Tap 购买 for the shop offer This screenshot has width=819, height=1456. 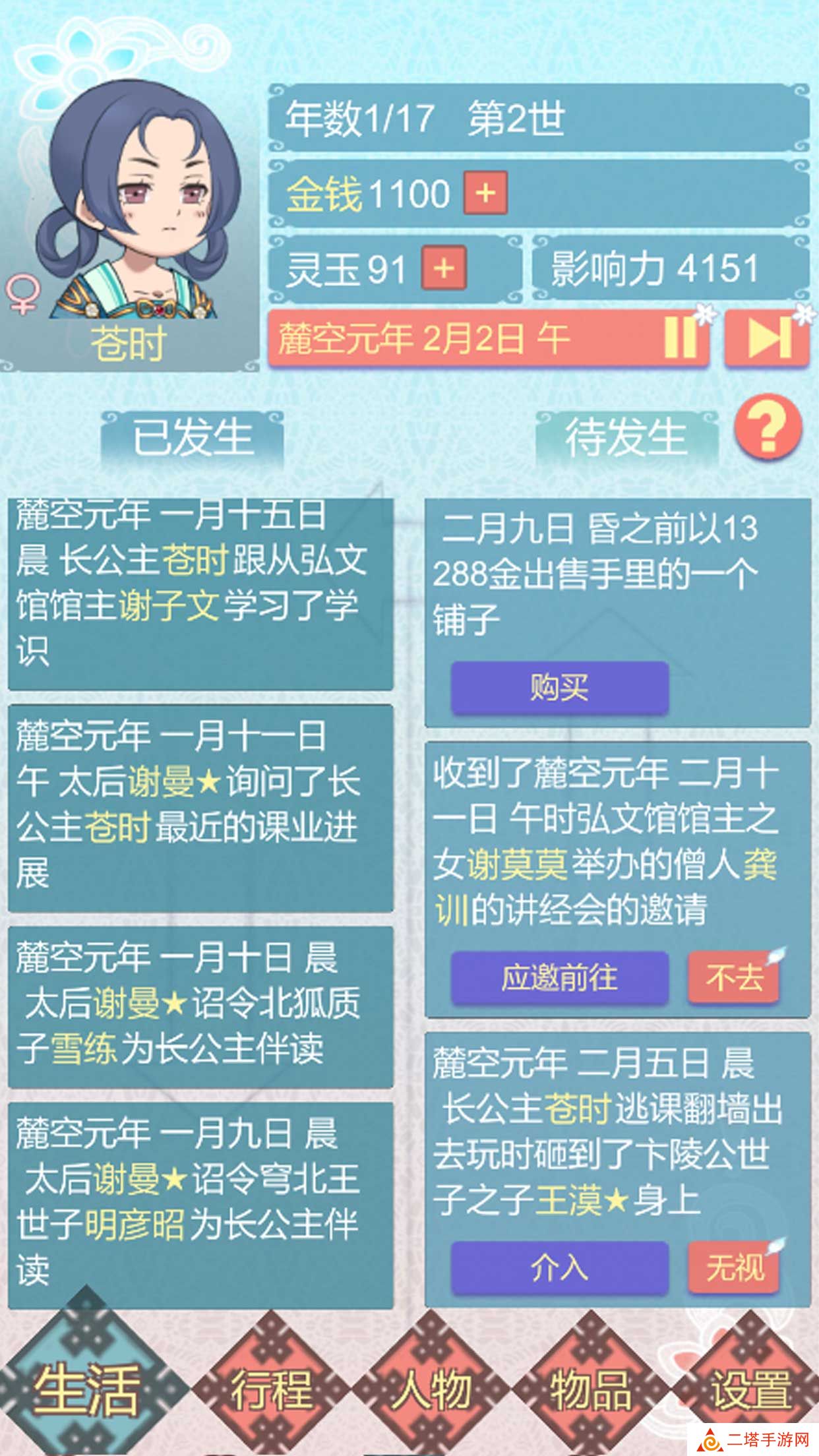pos(559,688)
